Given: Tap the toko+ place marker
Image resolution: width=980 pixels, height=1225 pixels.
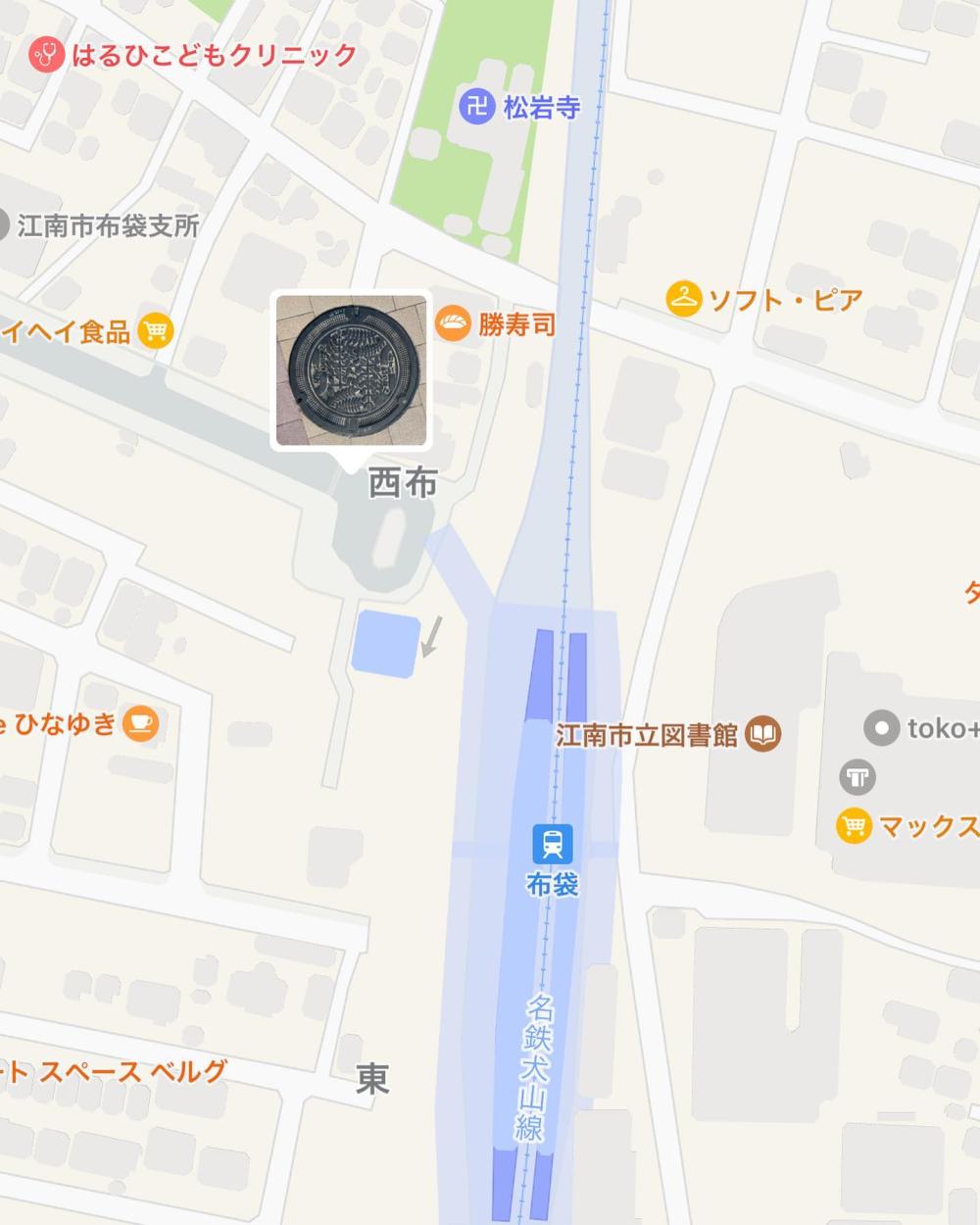Looking at the screenshot, I should [x=881, y=728].
